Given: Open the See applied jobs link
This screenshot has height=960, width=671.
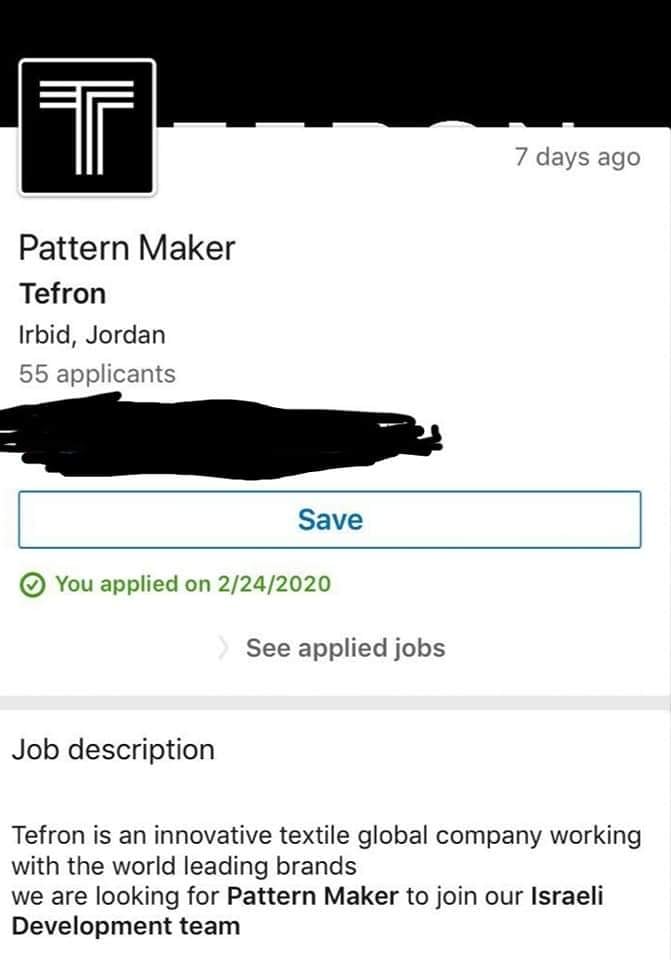Looking at the screenshot, I should point(344,648).
